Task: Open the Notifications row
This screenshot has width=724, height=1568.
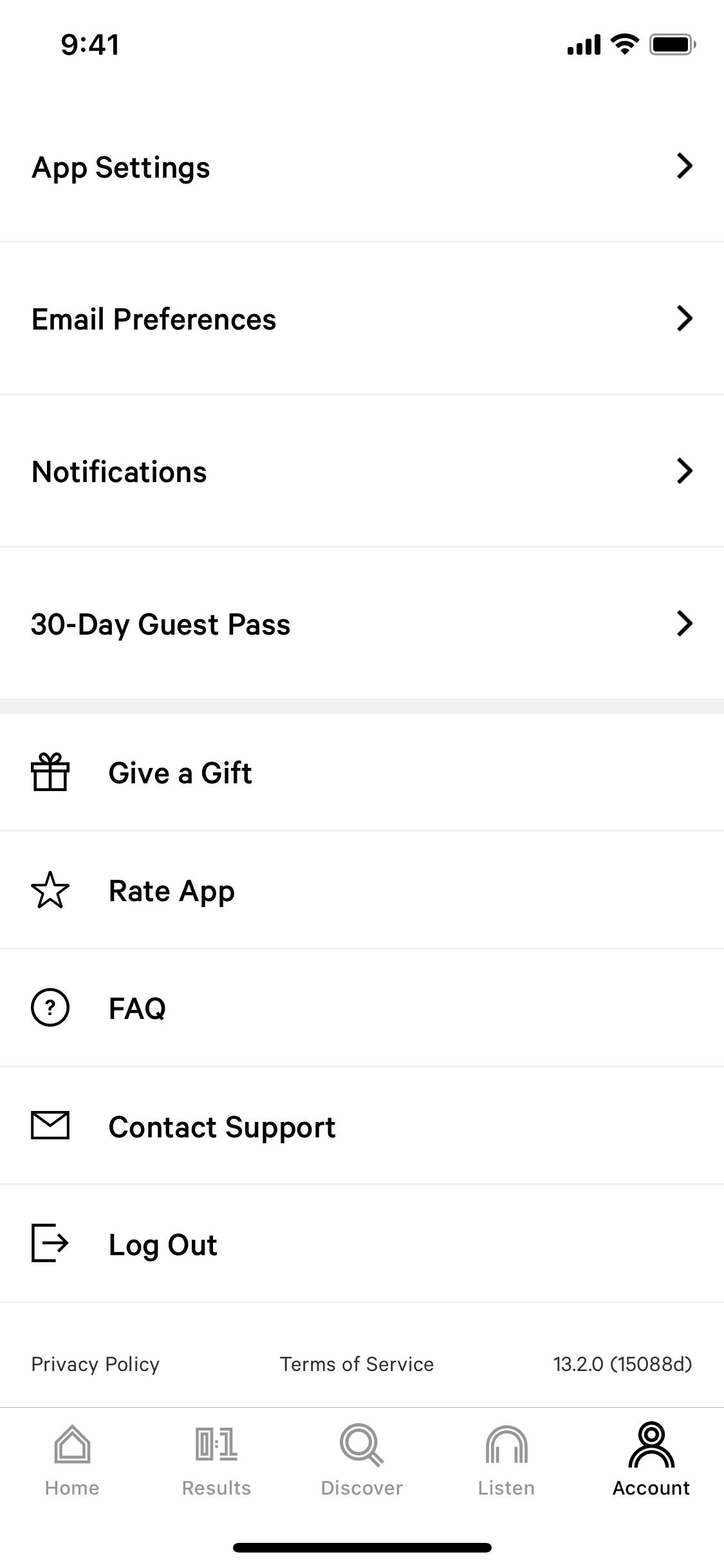Action: point(362,472)
